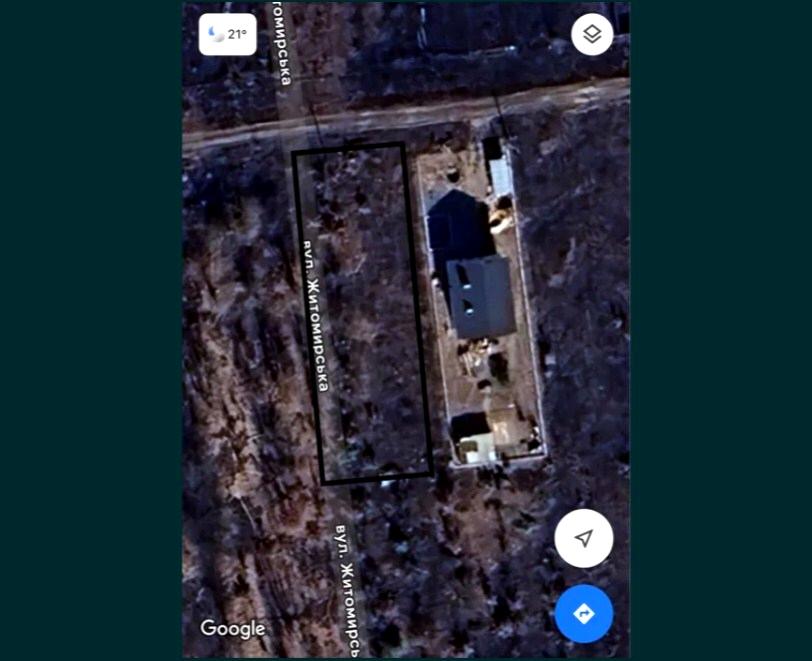Center map on my current location
This screenshot has height=661, width=812.
[x=584, y=538]
